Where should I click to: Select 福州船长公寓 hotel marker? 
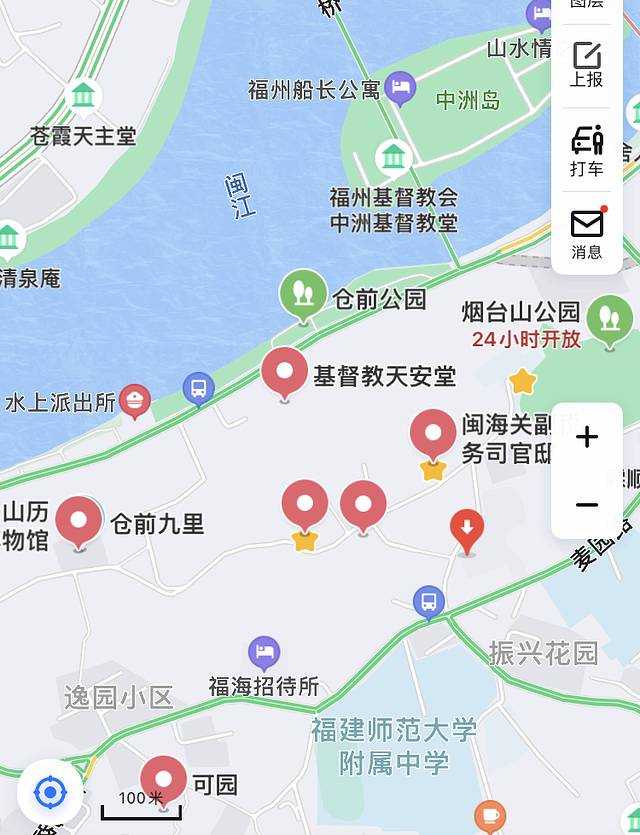400,87
